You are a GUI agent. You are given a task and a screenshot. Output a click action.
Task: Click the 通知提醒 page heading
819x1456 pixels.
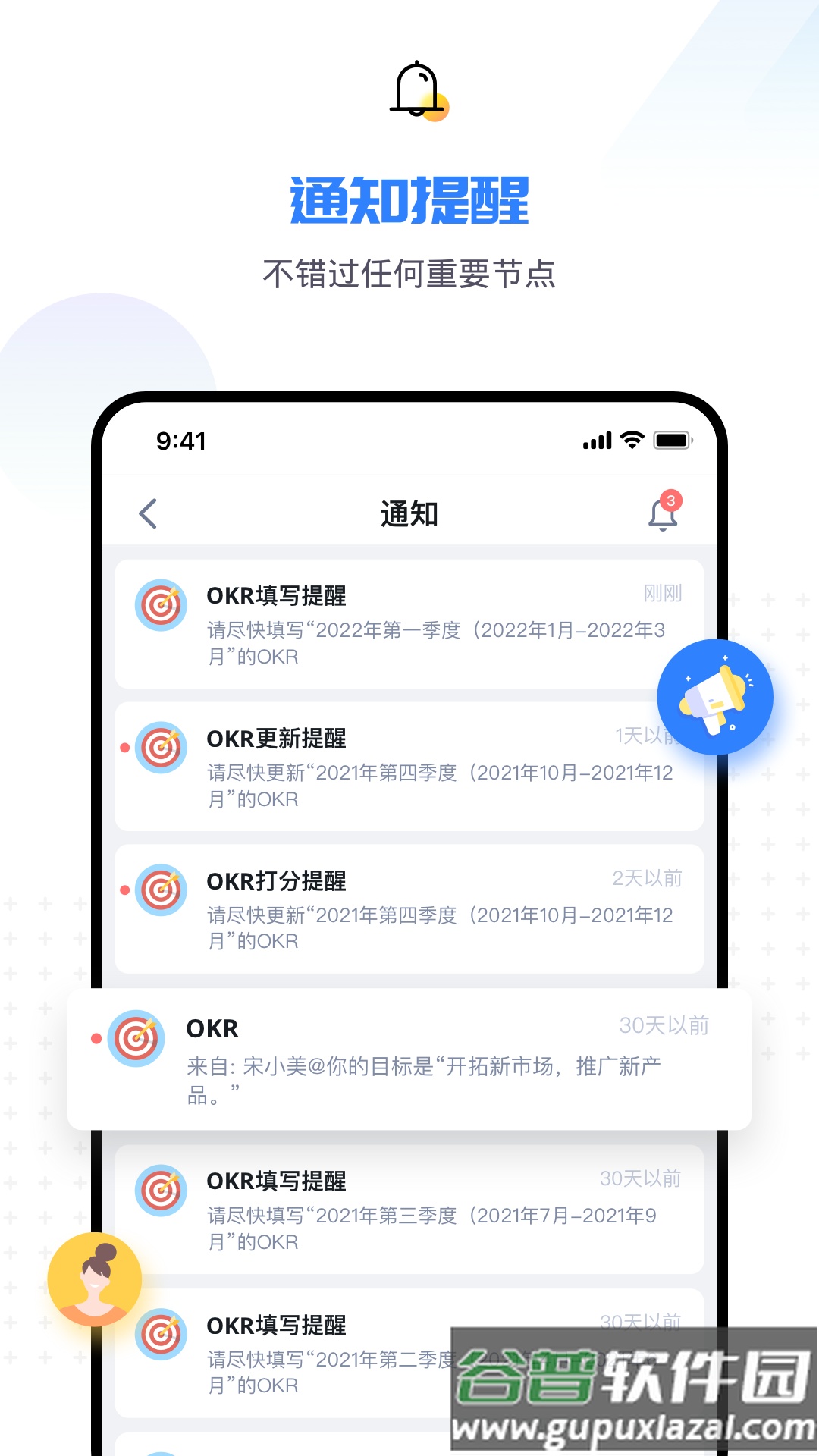pos(409,201)
